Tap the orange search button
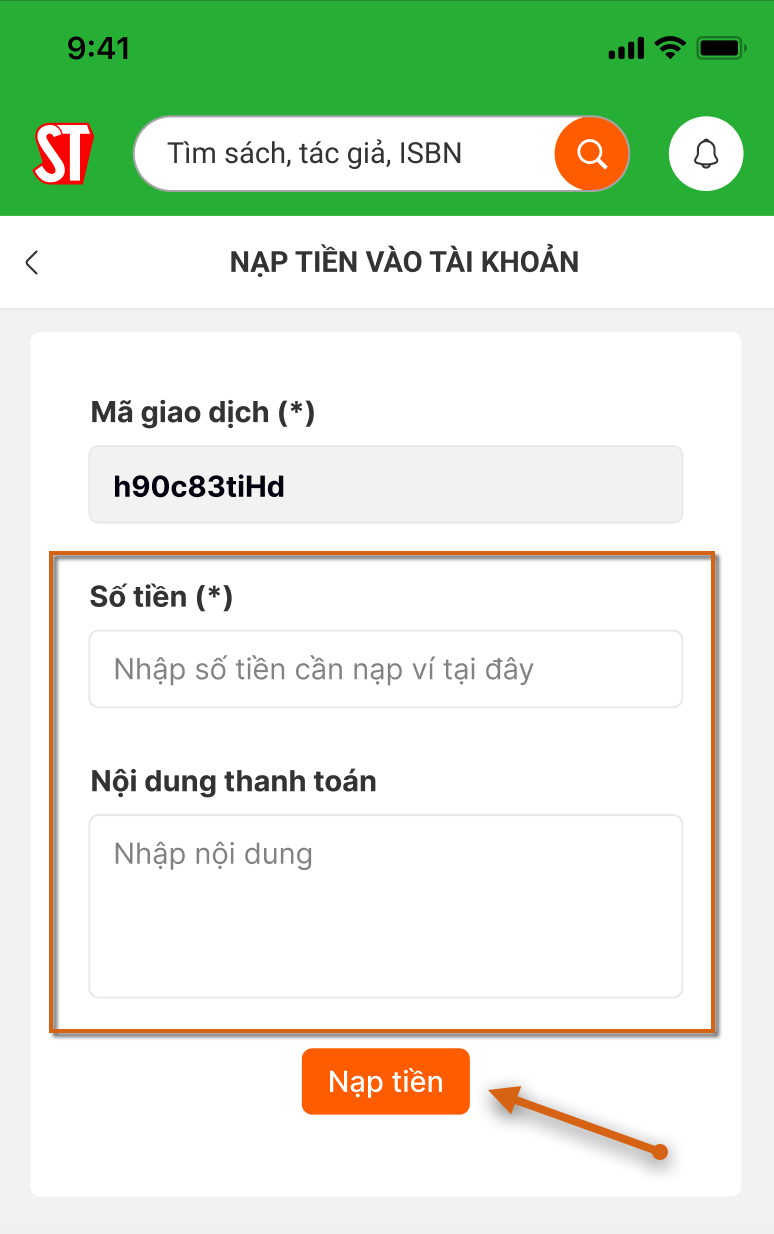This screenshot has height=1234, width=774. click(x=592, y=154)
